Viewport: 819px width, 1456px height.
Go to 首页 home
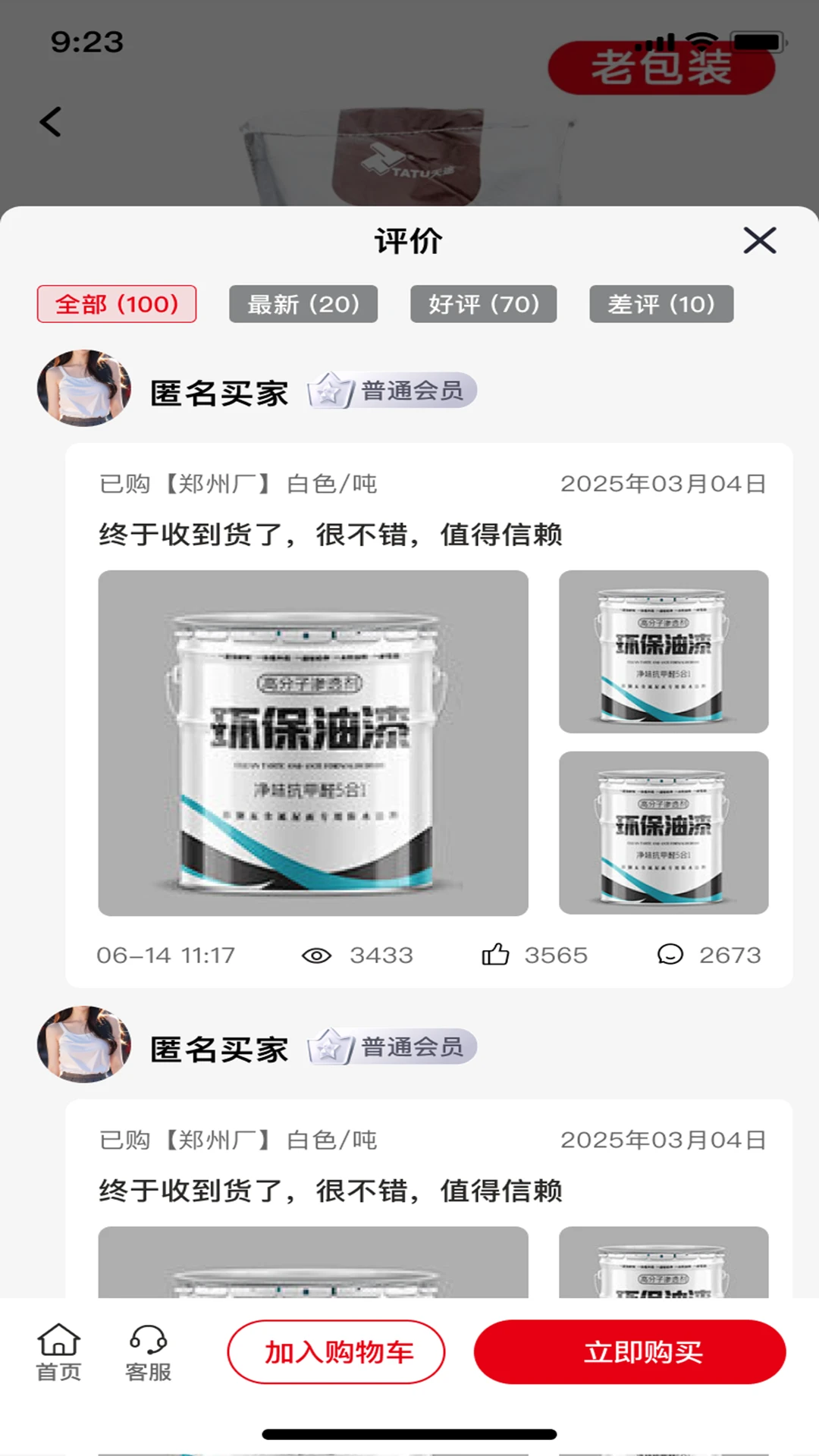click(58, 1352)
